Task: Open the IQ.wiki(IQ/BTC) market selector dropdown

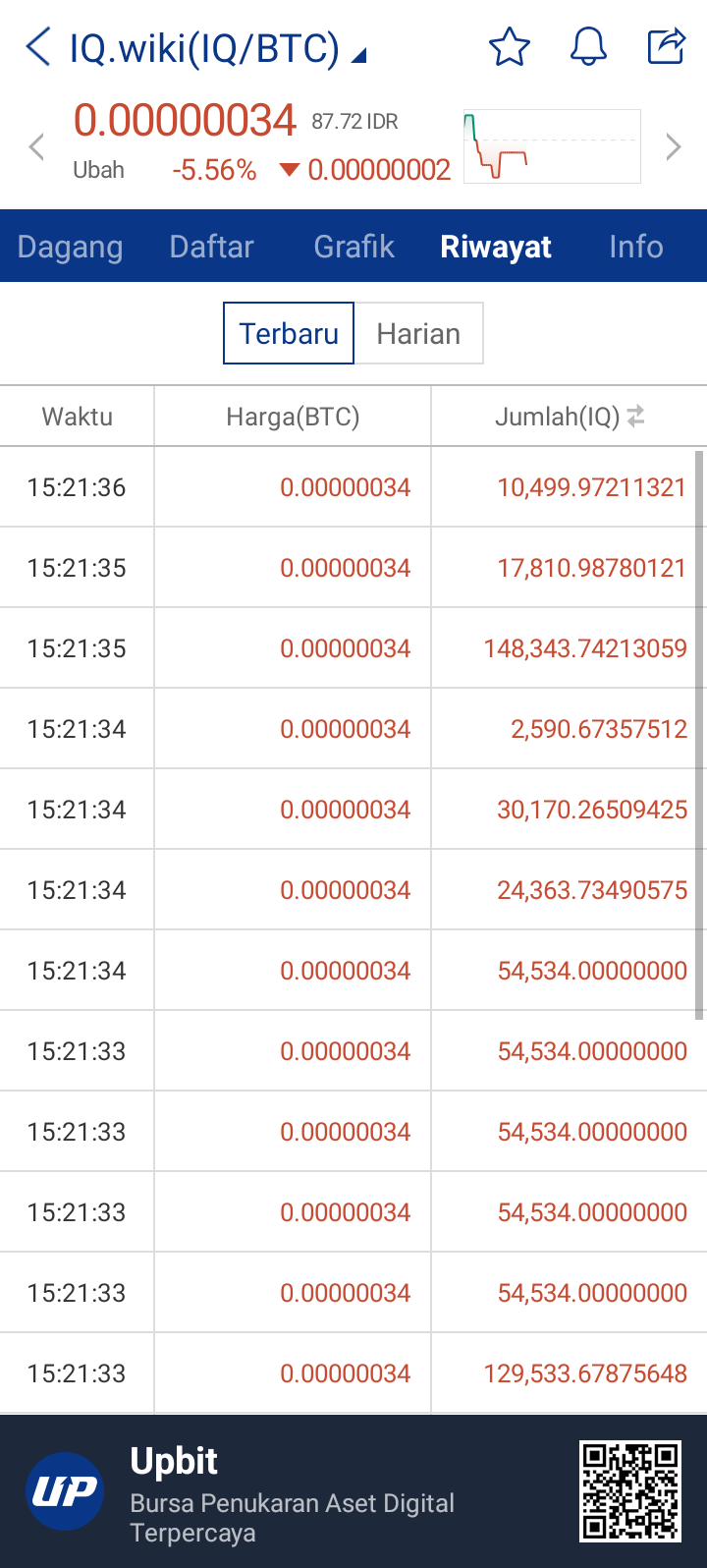Action: coord(217,48)
